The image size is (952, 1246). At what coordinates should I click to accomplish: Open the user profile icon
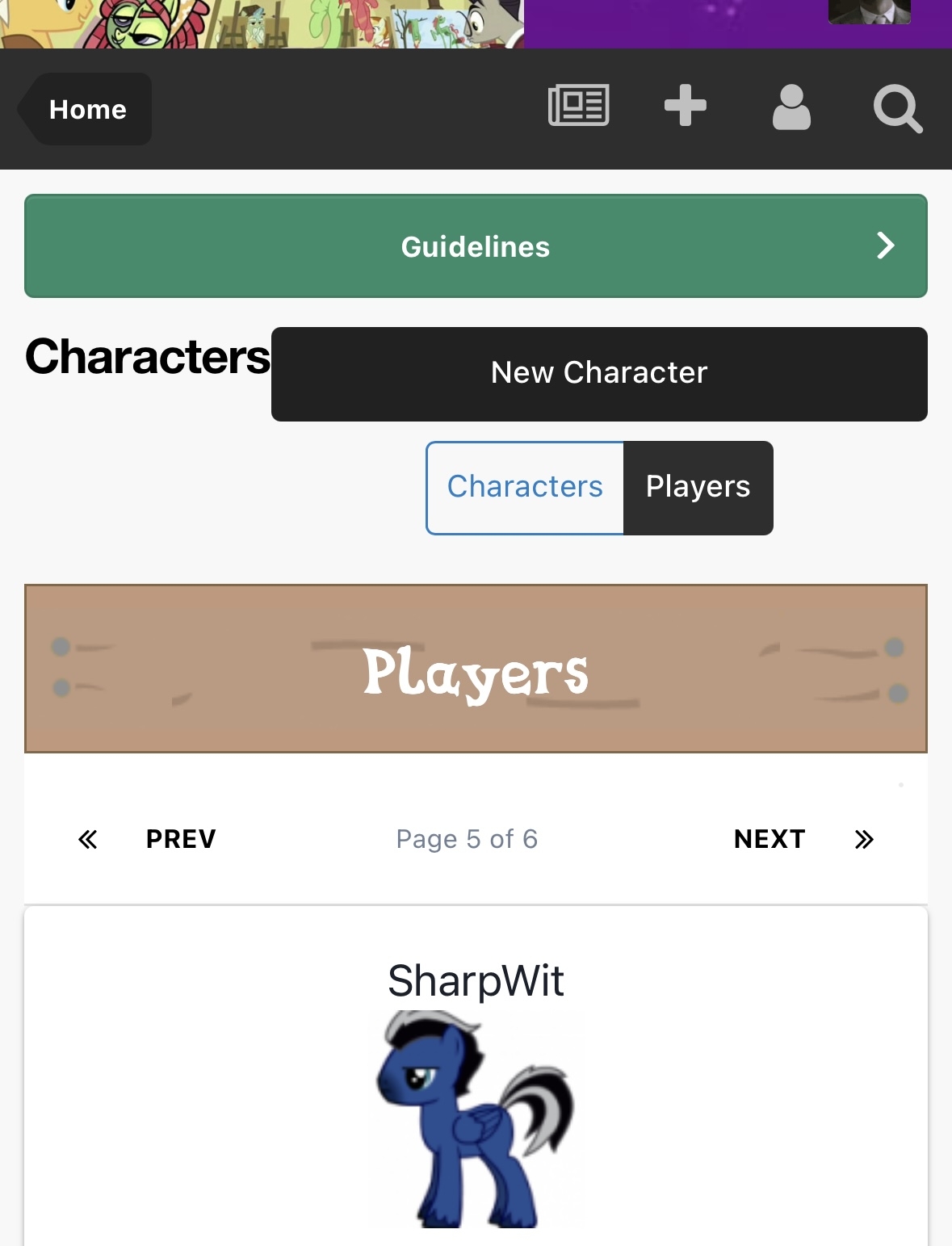(x=791, y=107)
